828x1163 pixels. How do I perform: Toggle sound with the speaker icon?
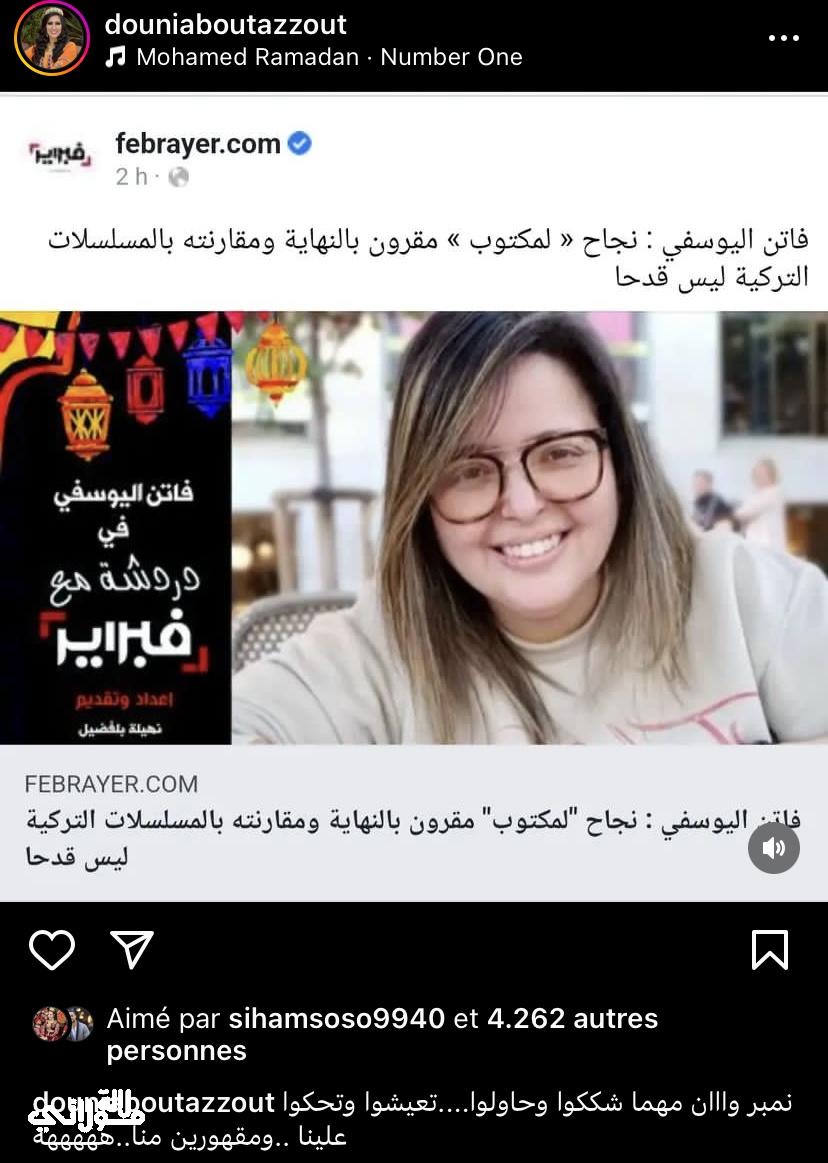pos(774,848)
